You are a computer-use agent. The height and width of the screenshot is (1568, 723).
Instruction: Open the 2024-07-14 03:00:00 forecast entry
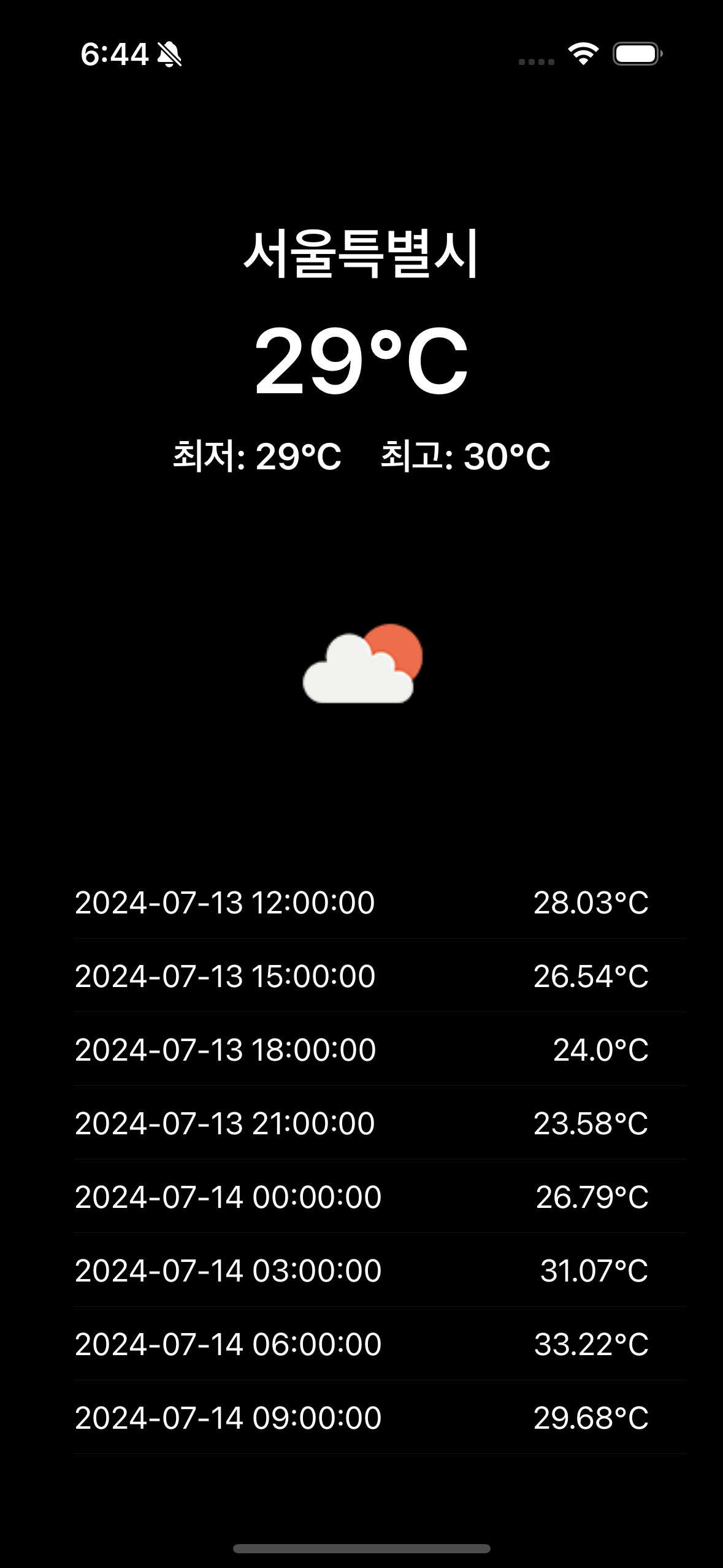(361, 1270)
